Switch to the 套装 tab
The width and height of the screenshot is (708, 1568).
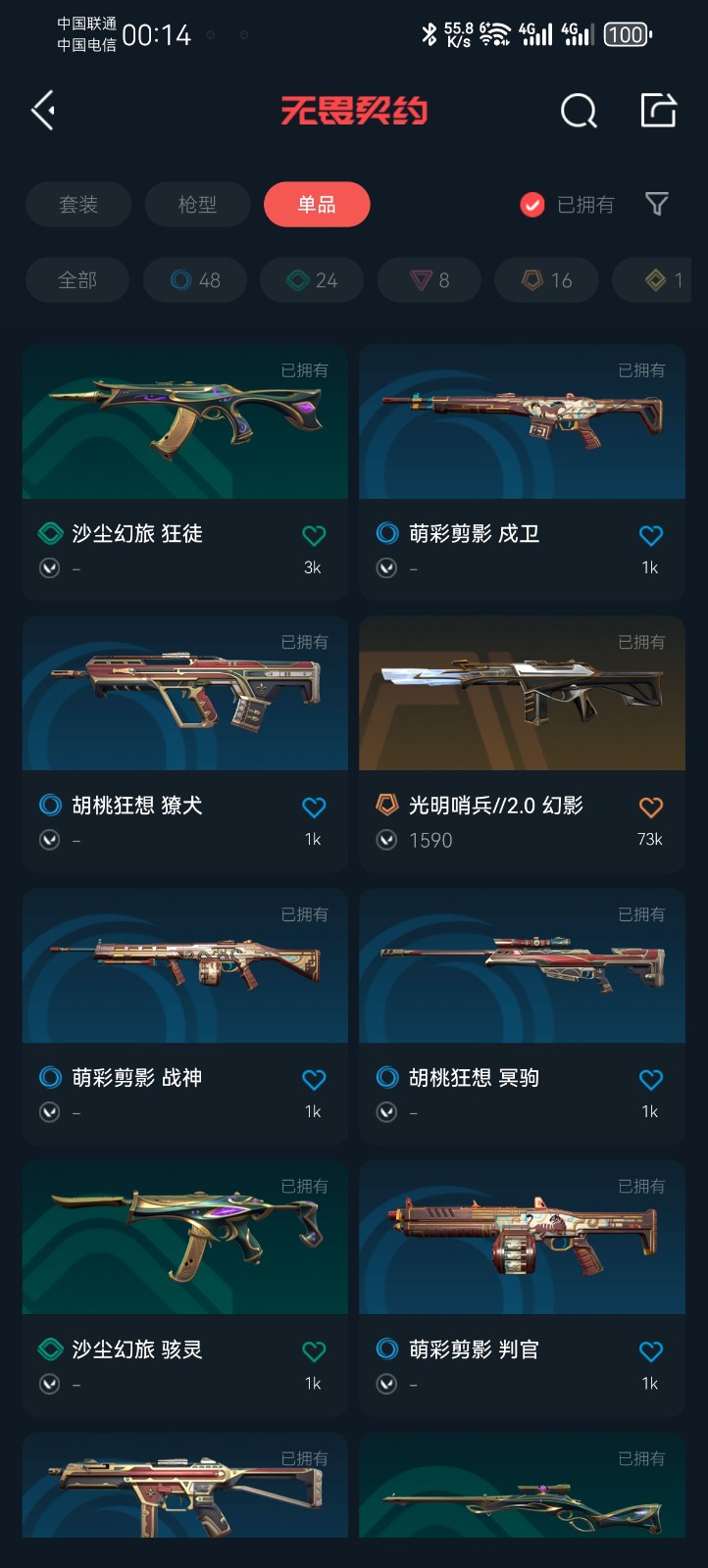pyautogui.click(x=78, y=205)
